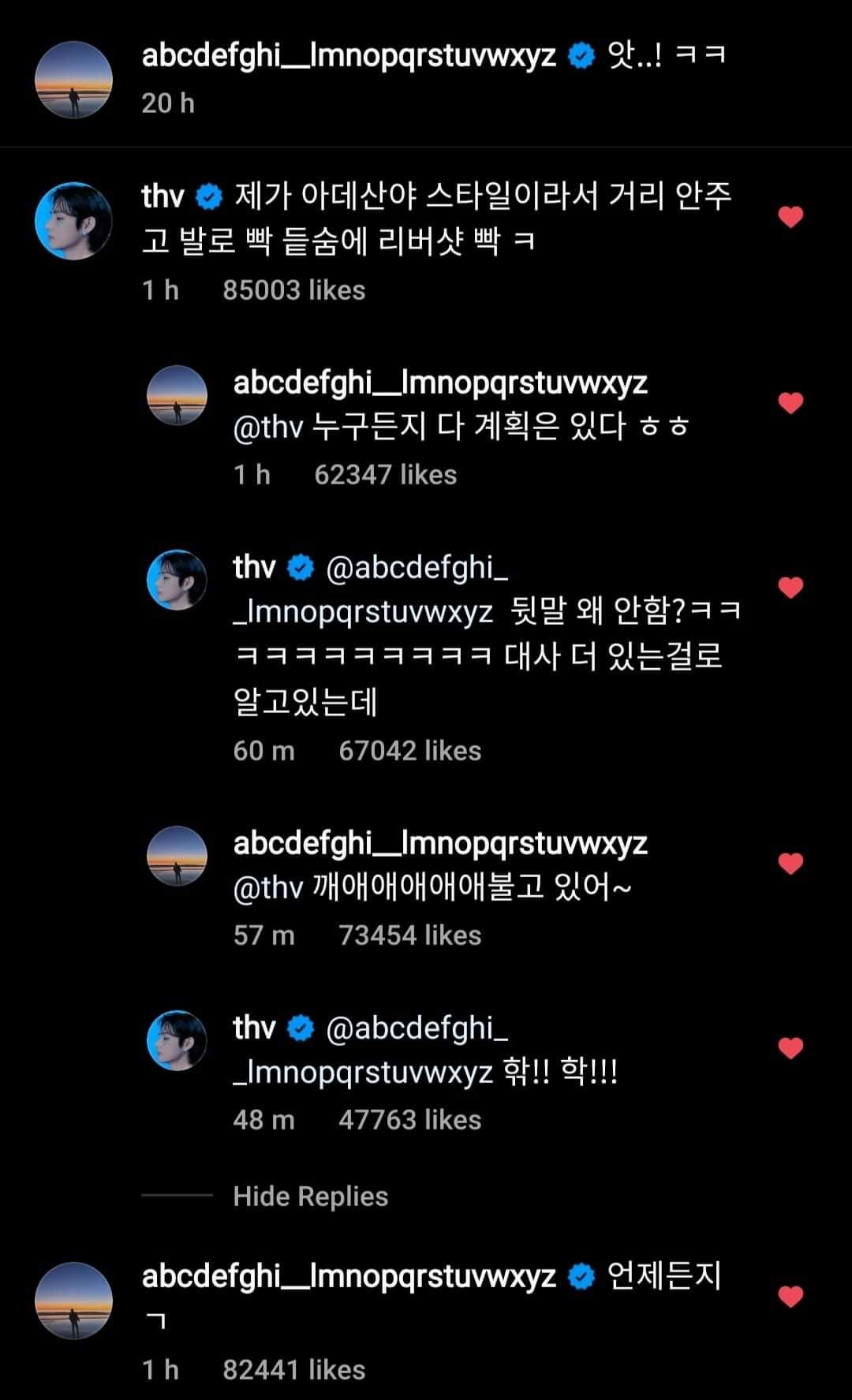The height and width of the screenshot is (1400, 852).
Task: Toggle the heart on the 73454-likes reply
Action: click(x=790, y=864)
